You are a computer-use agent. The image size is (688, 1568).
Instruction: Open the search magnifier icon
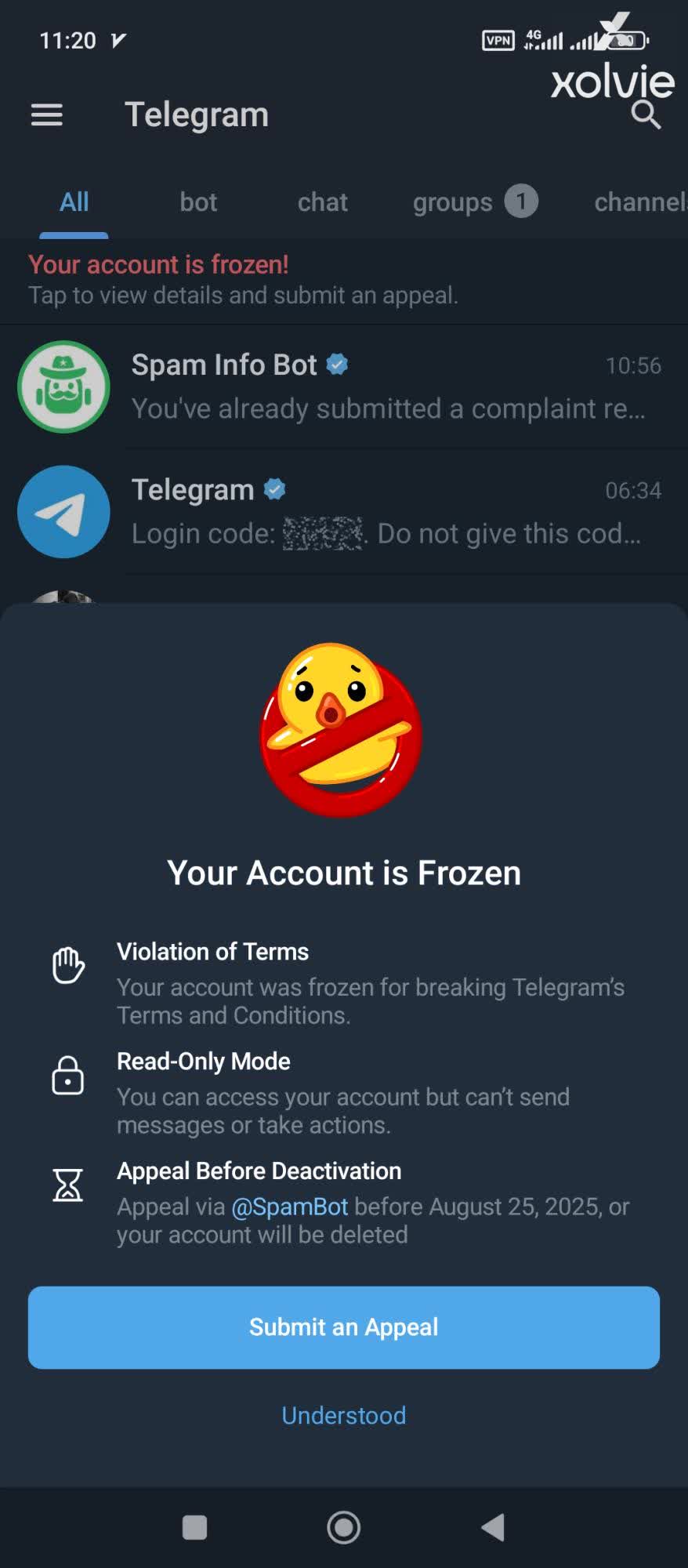(x=646, y=115)
